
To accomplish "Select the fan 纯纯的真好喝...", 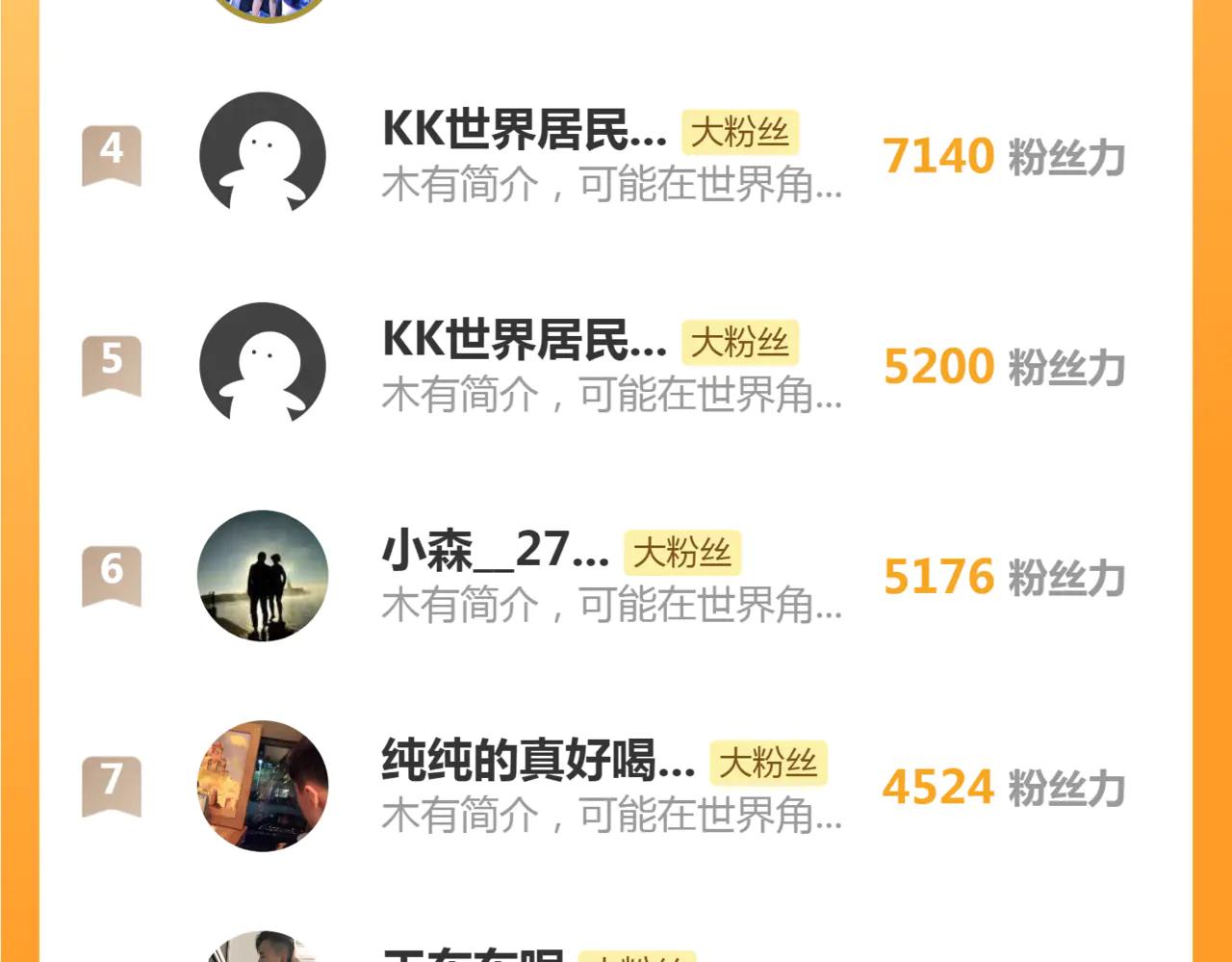I will point(537,762).
